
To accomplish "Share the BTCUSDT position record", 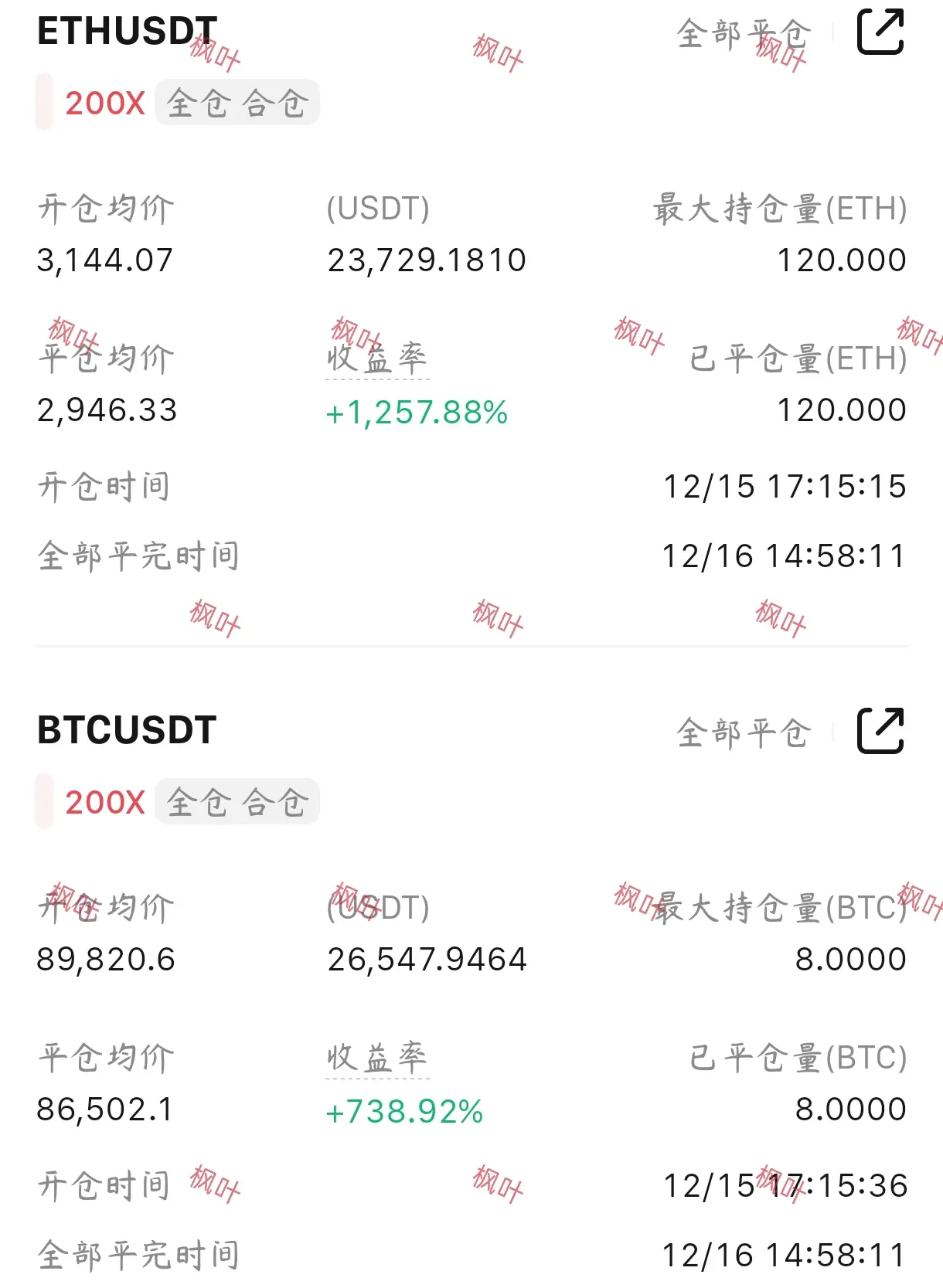I will pyautogui.click(x=880, y=730).
